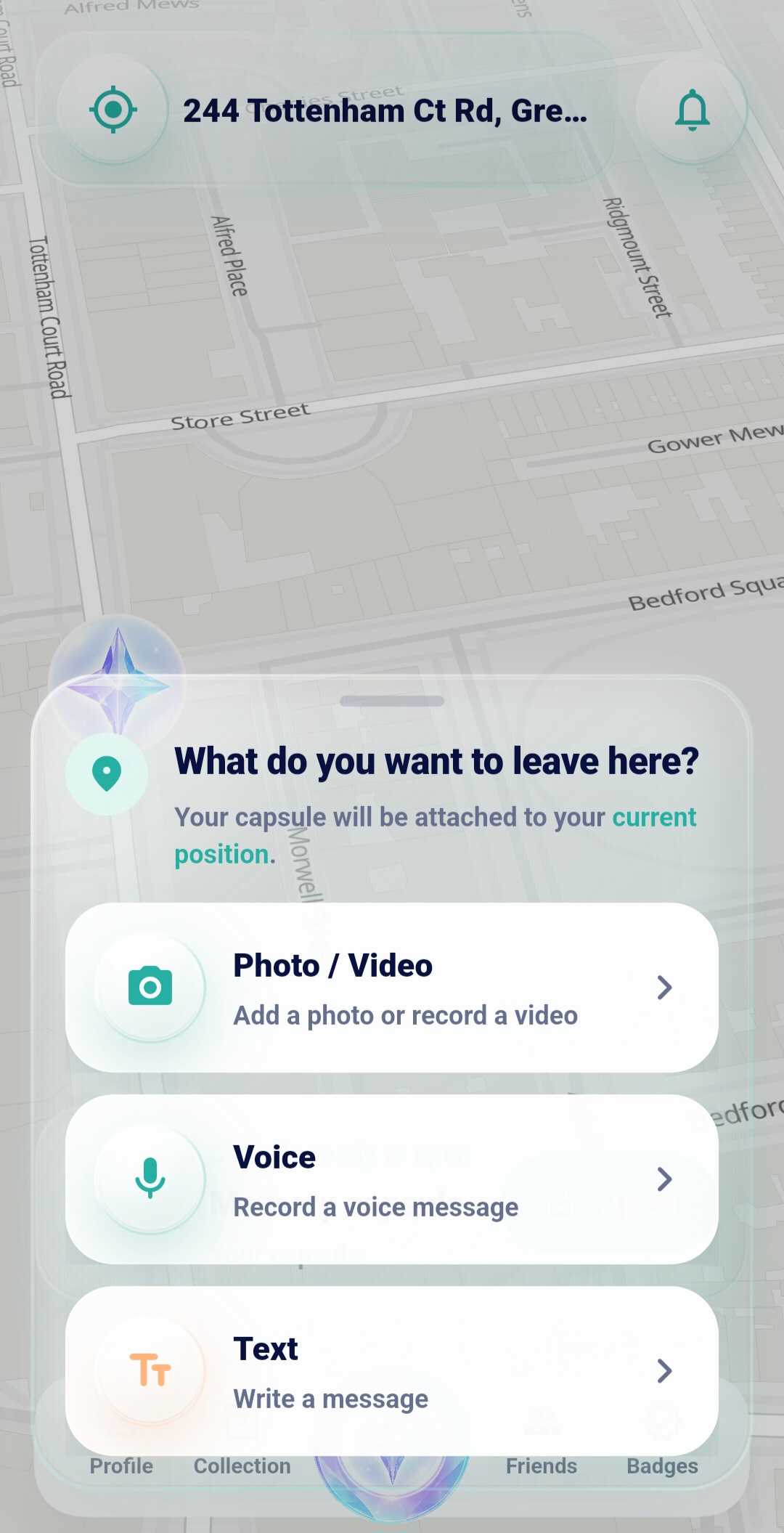Tap the bottom sheet's drag handle

(392, 701)
